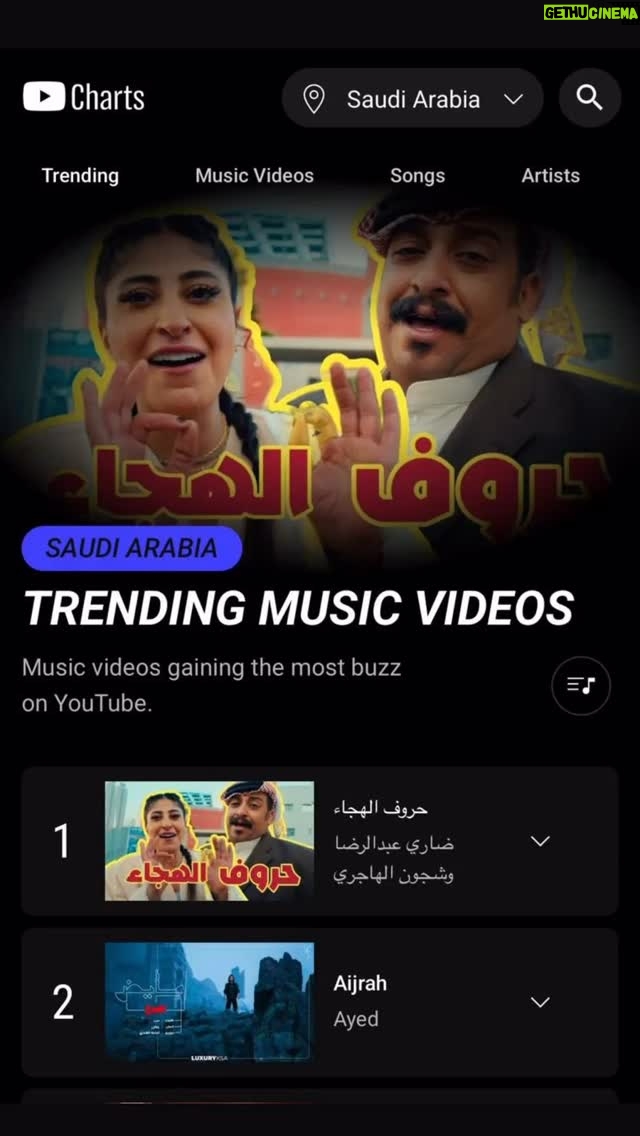Play the Aijrah video thumbnail

coord(209,1002)
